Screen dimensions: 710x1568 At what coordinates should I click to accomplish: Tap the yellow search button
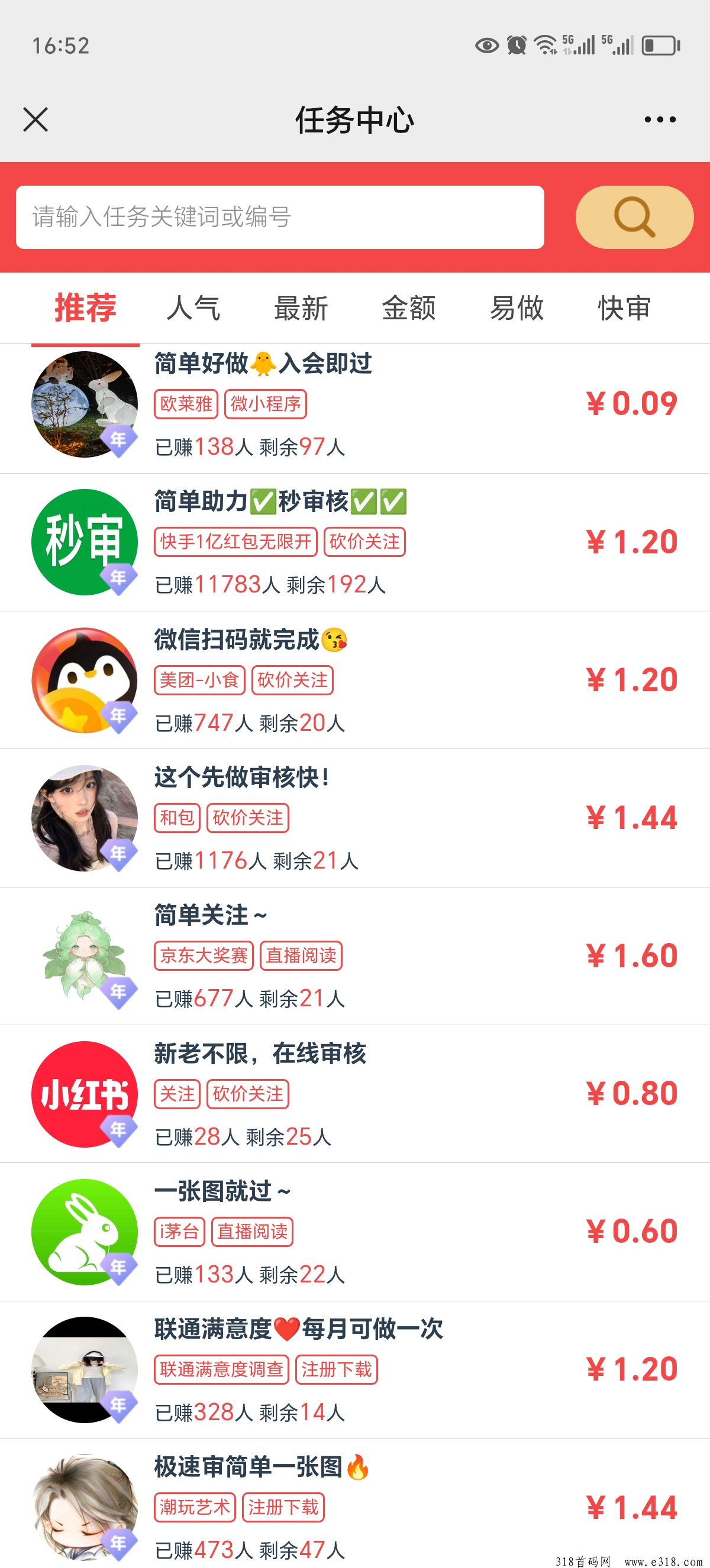pos(634,218)
